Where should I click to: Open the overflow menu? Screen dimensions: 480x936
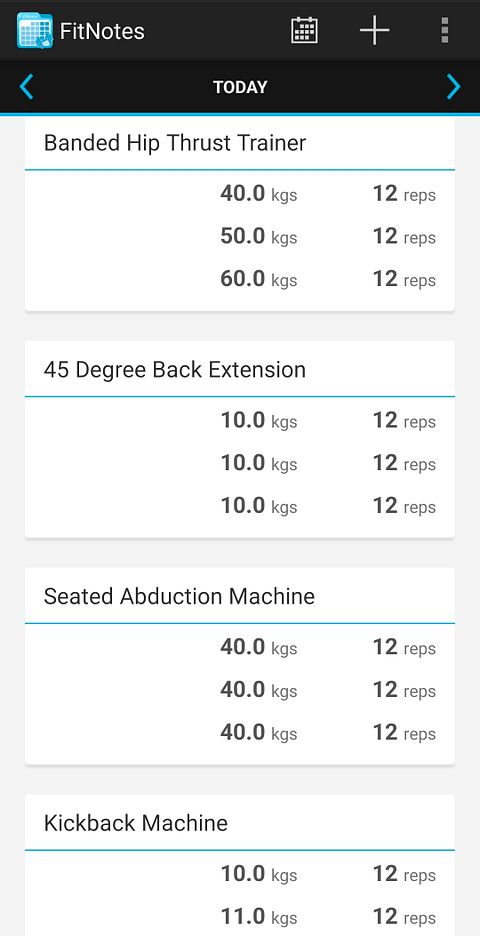pyautogui.click(x=444, y=30)
